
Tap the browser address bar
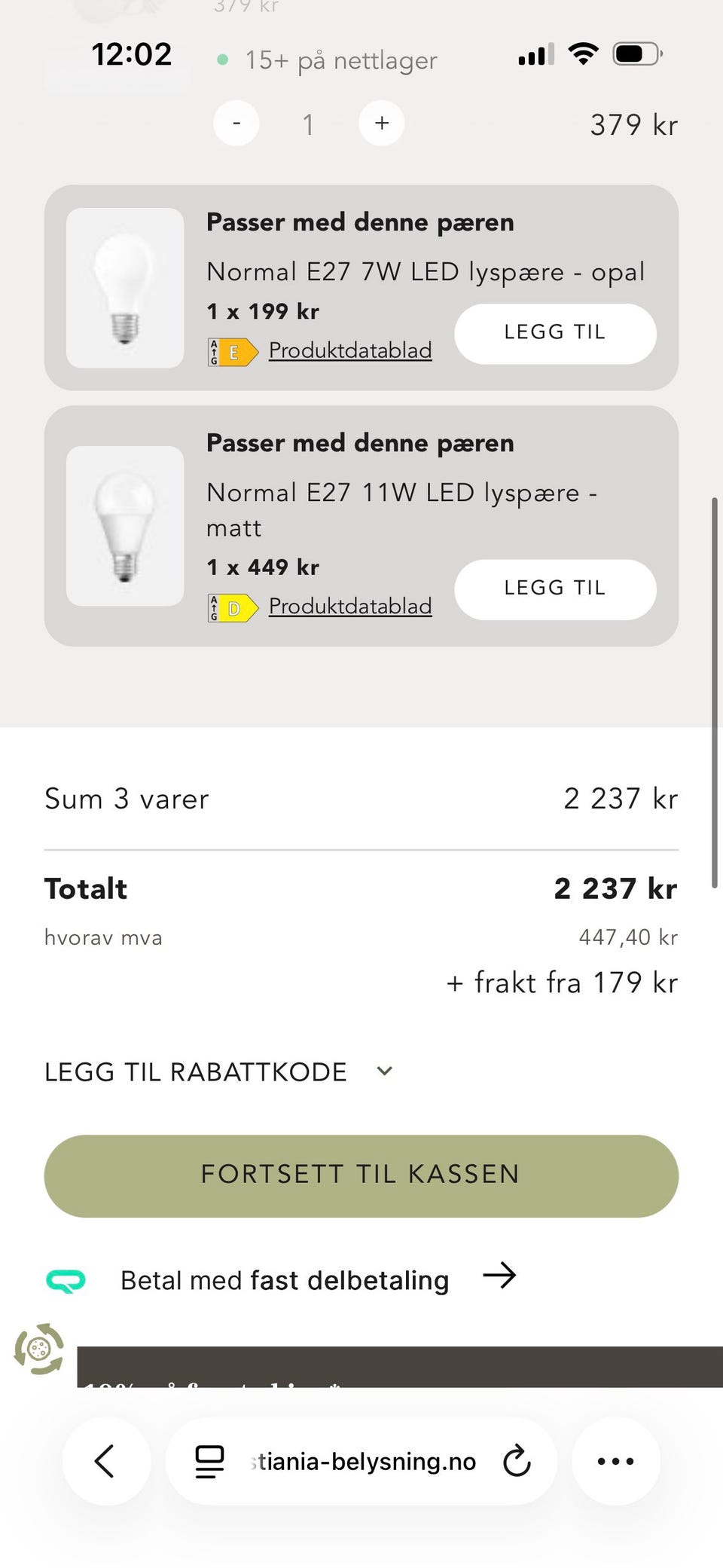[x=361, y=1461]
